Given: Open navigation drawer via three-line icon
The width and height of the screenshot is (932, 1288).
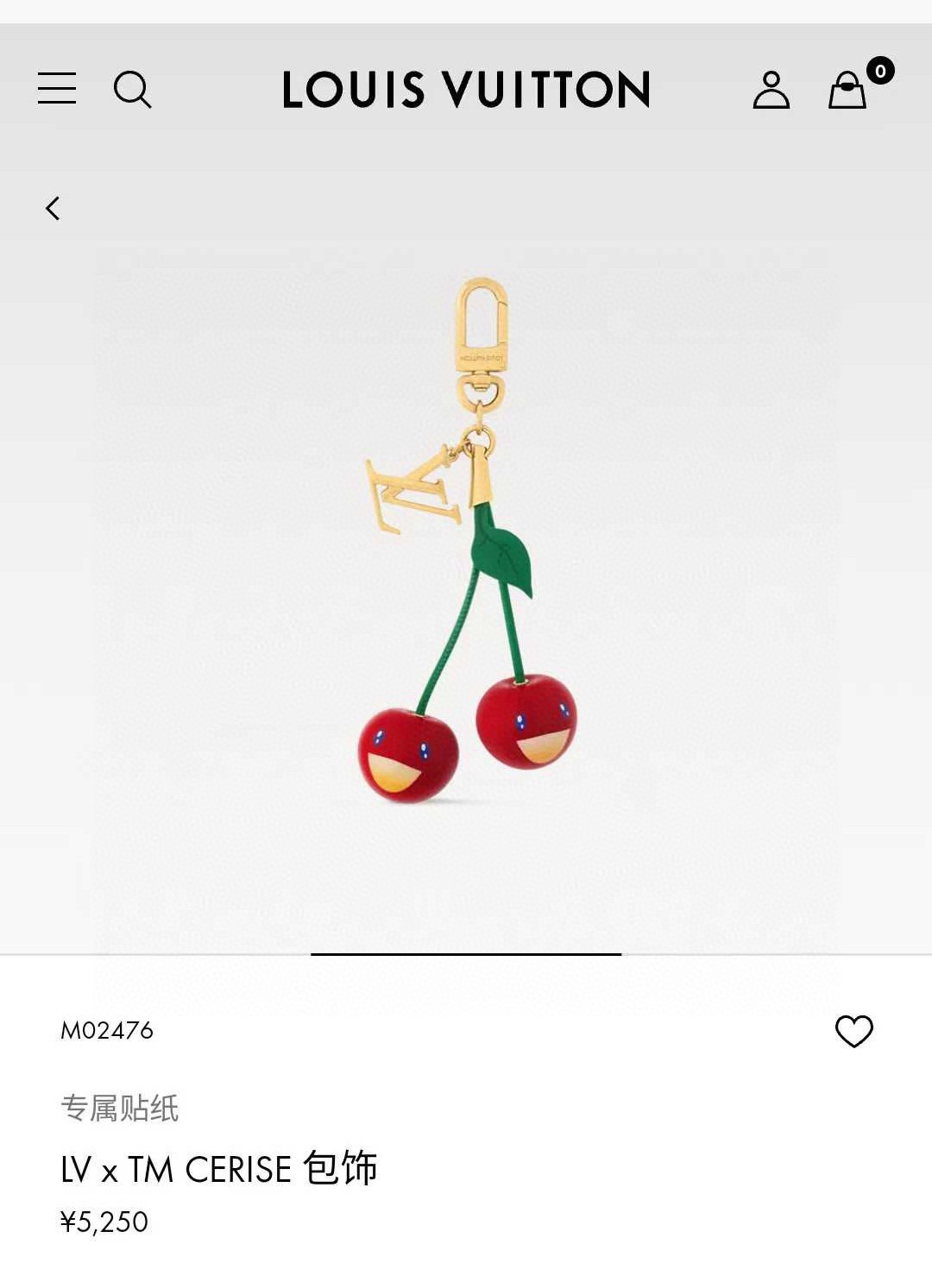Looking at the screenshot, I should tap(57, 90).
